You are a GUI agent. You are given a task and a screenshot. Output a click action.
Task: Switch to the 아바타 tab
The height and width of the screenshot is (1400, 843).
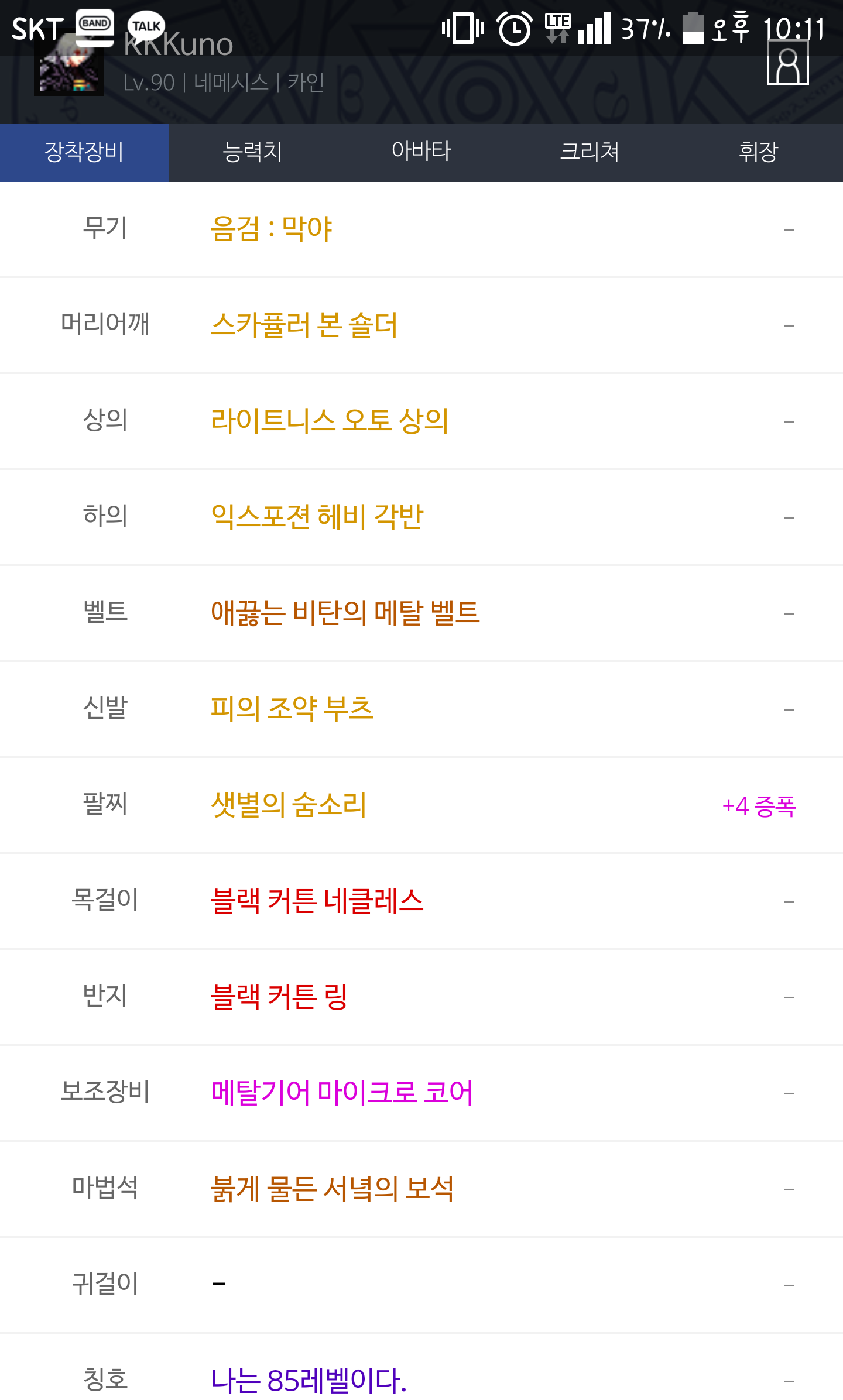point(421,152)
